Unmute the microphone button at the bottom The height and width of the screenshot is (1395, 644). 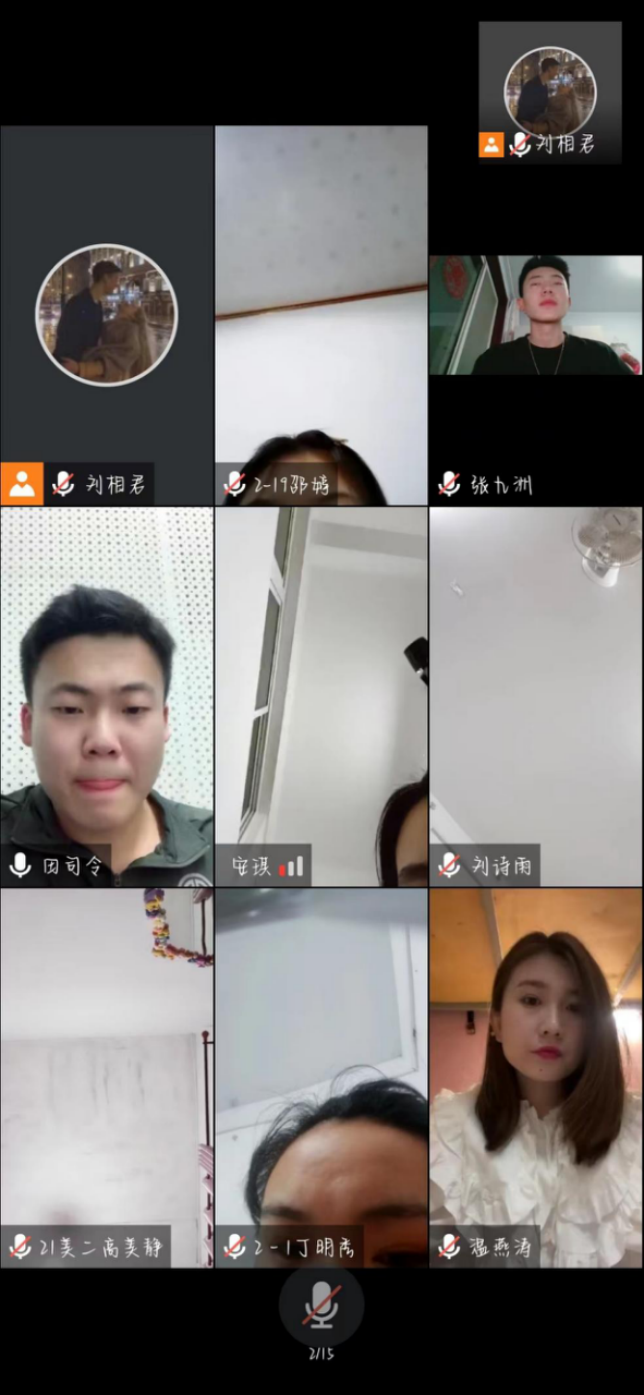tap(321, 1303)
